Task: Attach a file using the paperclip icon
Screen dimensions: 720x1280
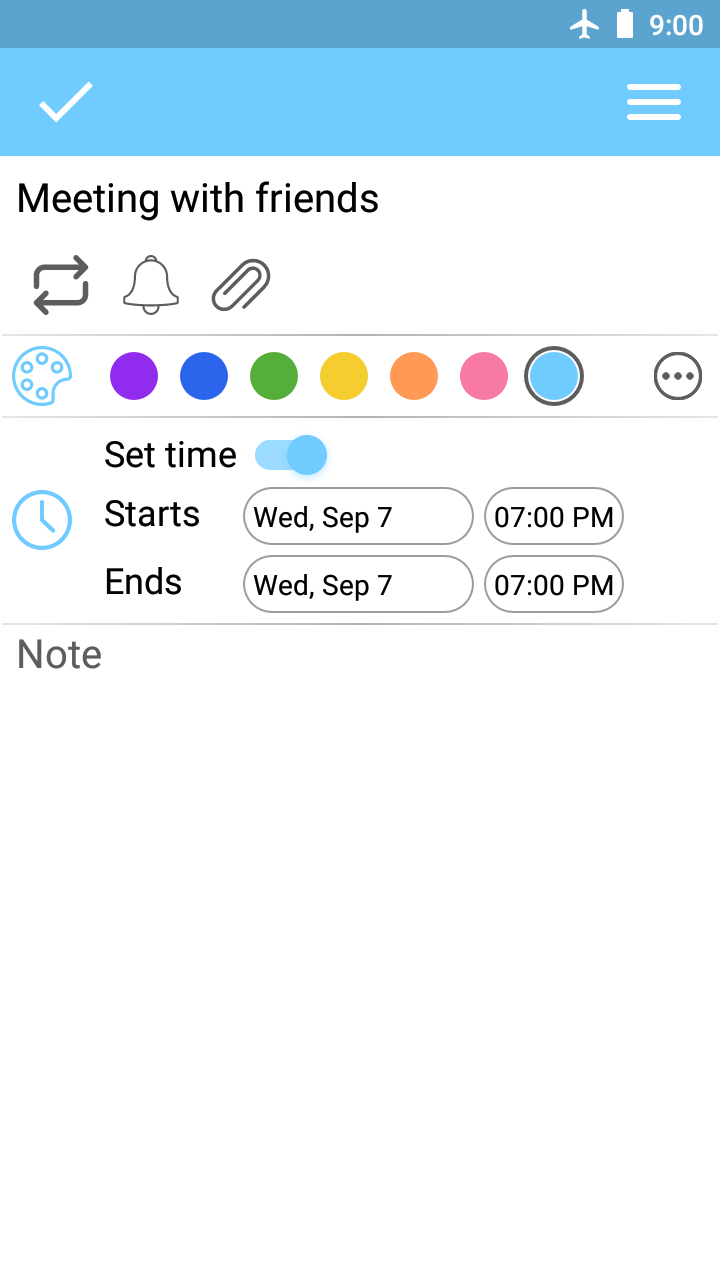Action: click(240, 285)
